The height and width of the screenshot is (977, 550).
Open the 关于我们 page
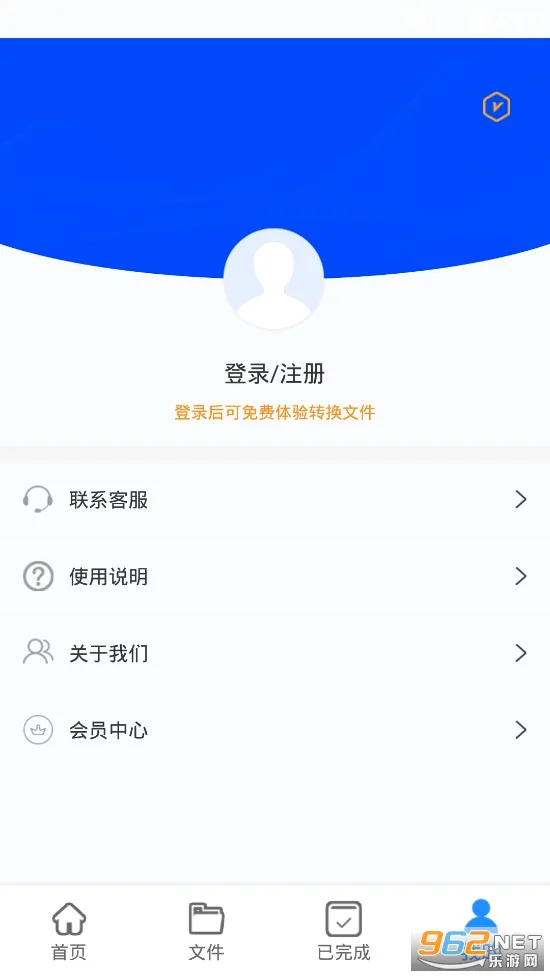click(x=275, y=653)
